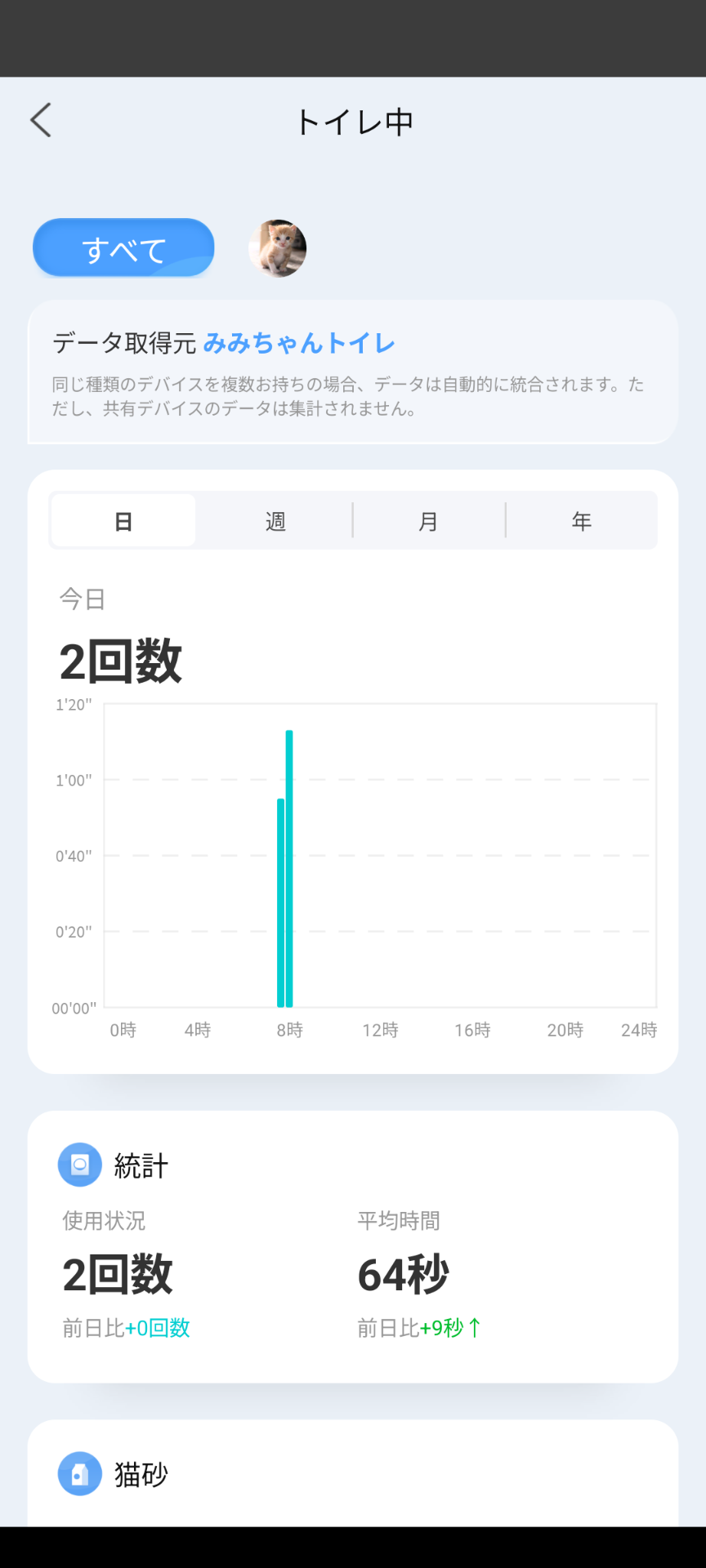This screenshot has height=1568, width=706.
Task: Switch to the 月 (month) tab
Action: click(428, 520)
